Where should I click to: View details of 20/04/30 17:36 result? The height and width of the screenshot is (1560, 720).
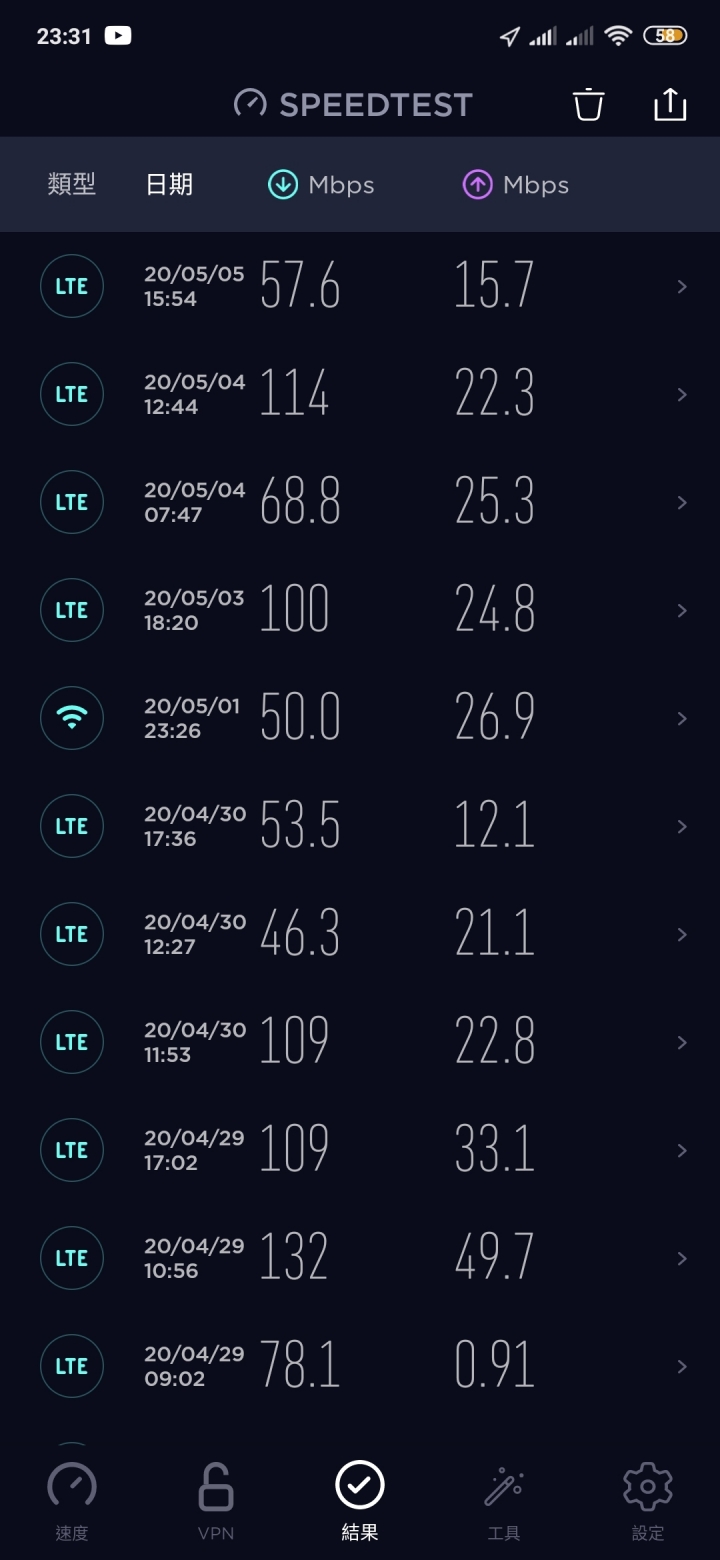tap(360, 826)
